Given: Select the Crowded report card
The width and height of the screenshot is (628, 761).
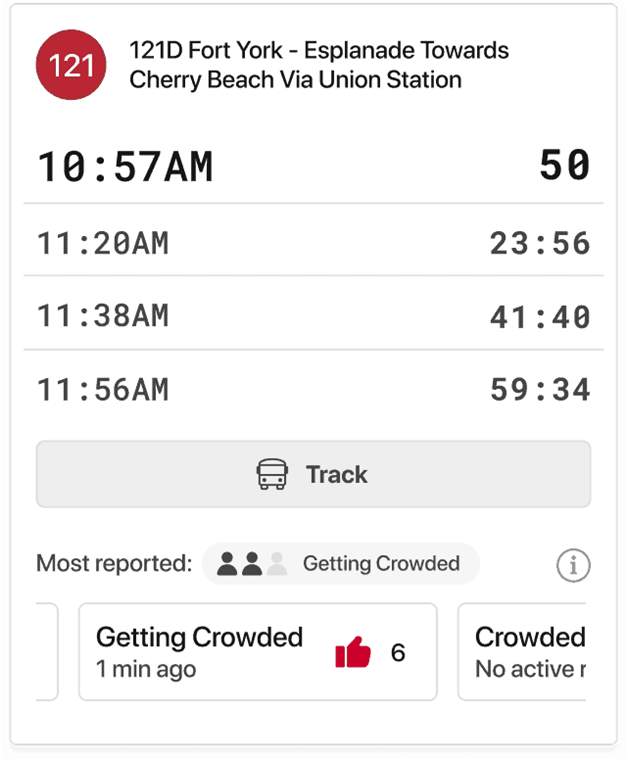Looking at the screenshot, I should (522, 652).
